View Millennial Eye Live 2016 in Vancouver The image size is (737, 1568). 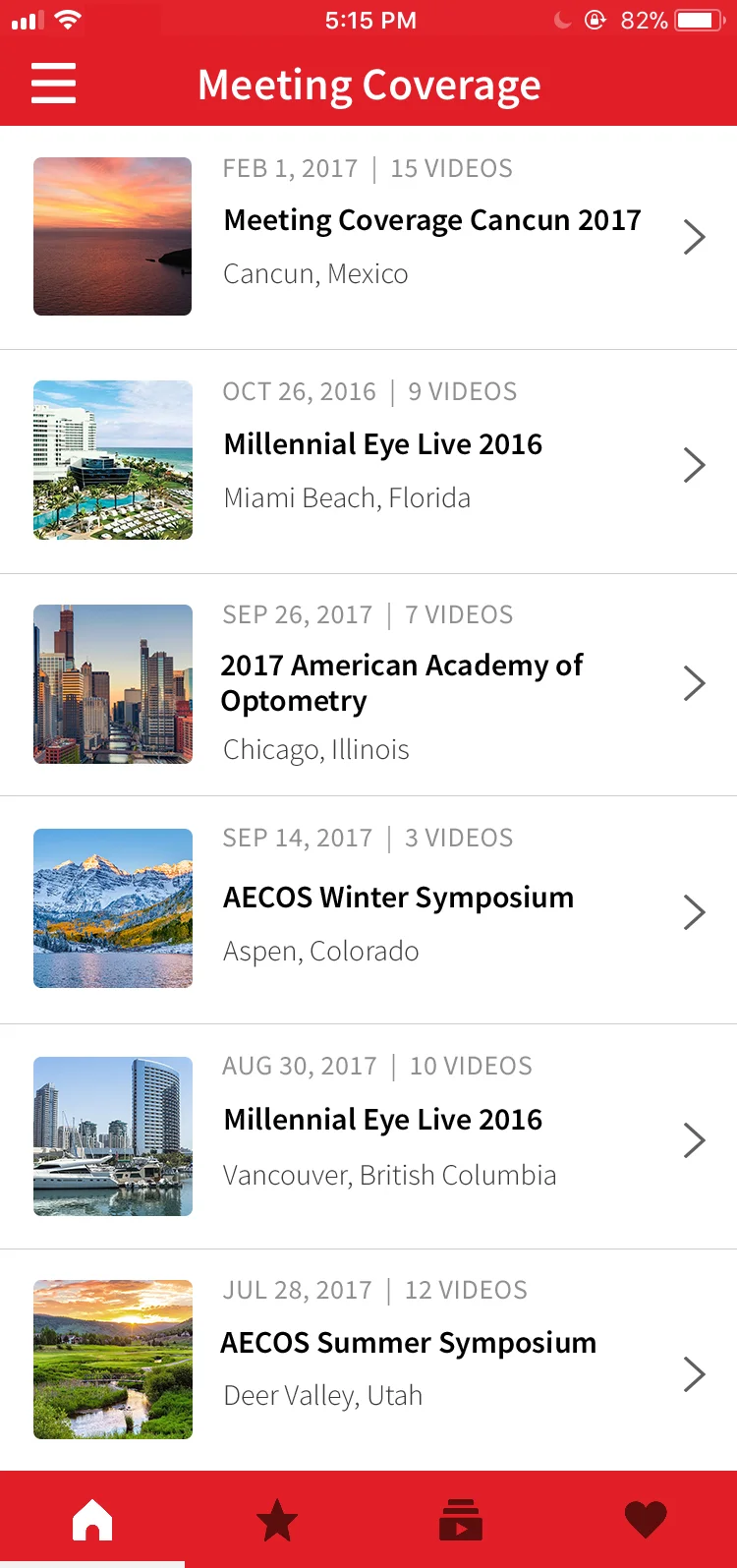(x=383, y=1120)
